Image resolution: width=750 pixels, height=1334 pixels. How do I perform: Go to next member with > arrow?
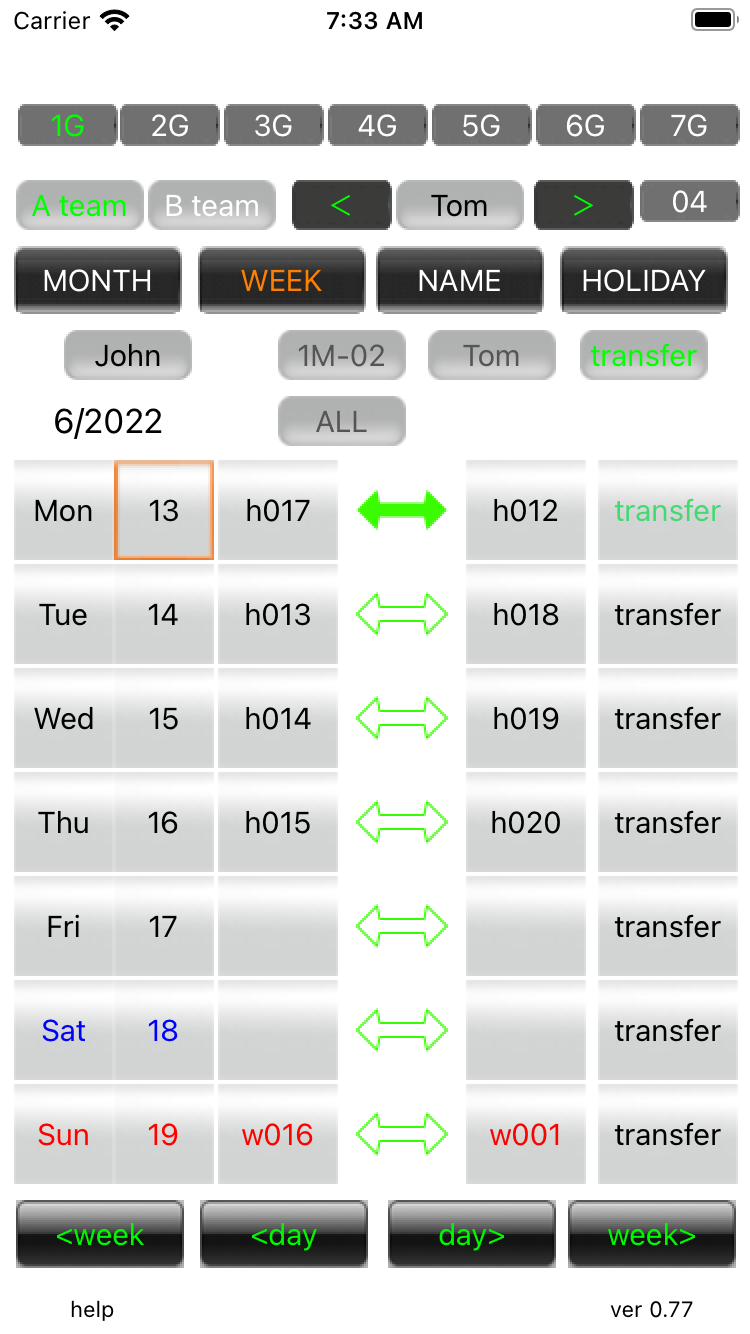(583, 206)
